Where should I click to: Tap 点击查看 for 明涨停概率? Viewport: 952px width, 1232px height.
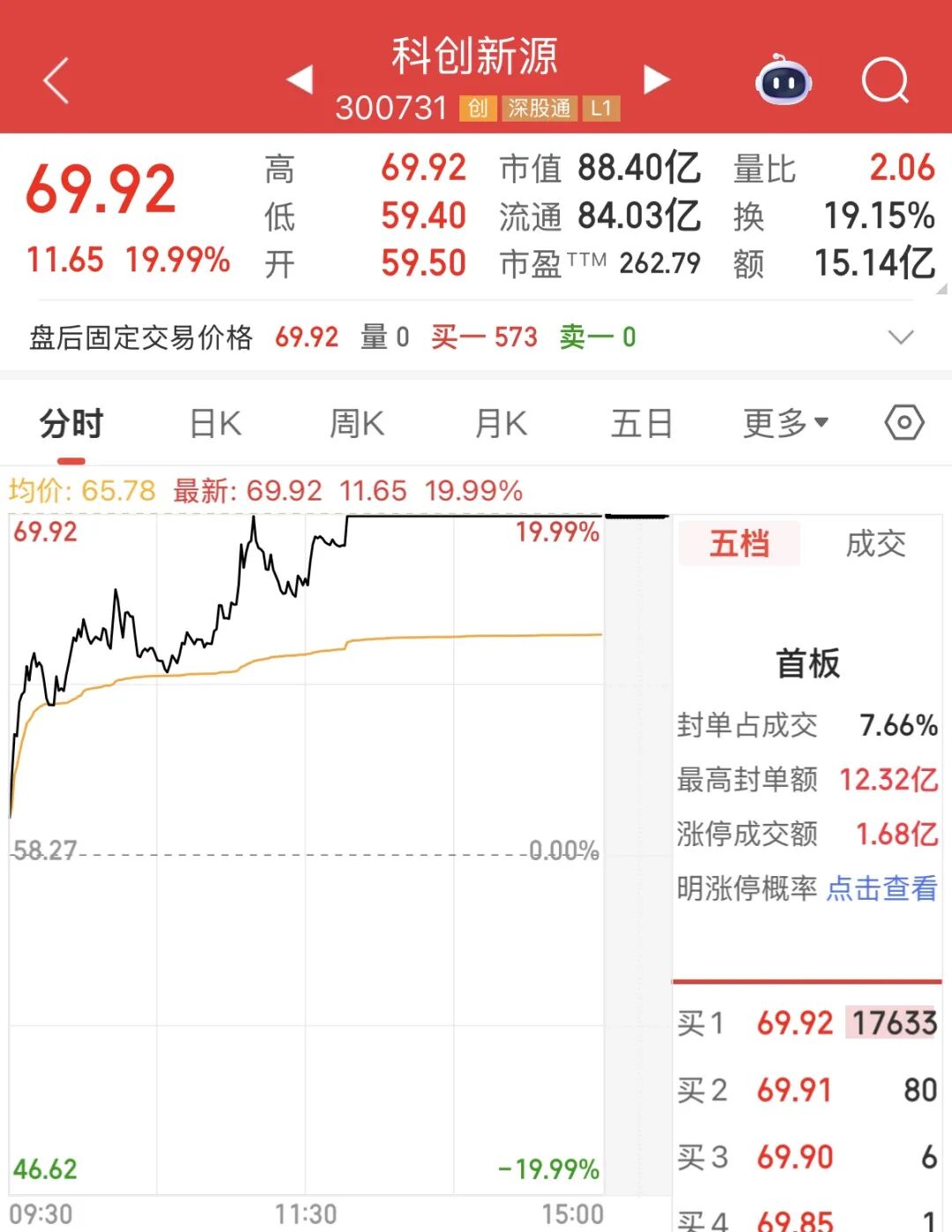point(881,888)
